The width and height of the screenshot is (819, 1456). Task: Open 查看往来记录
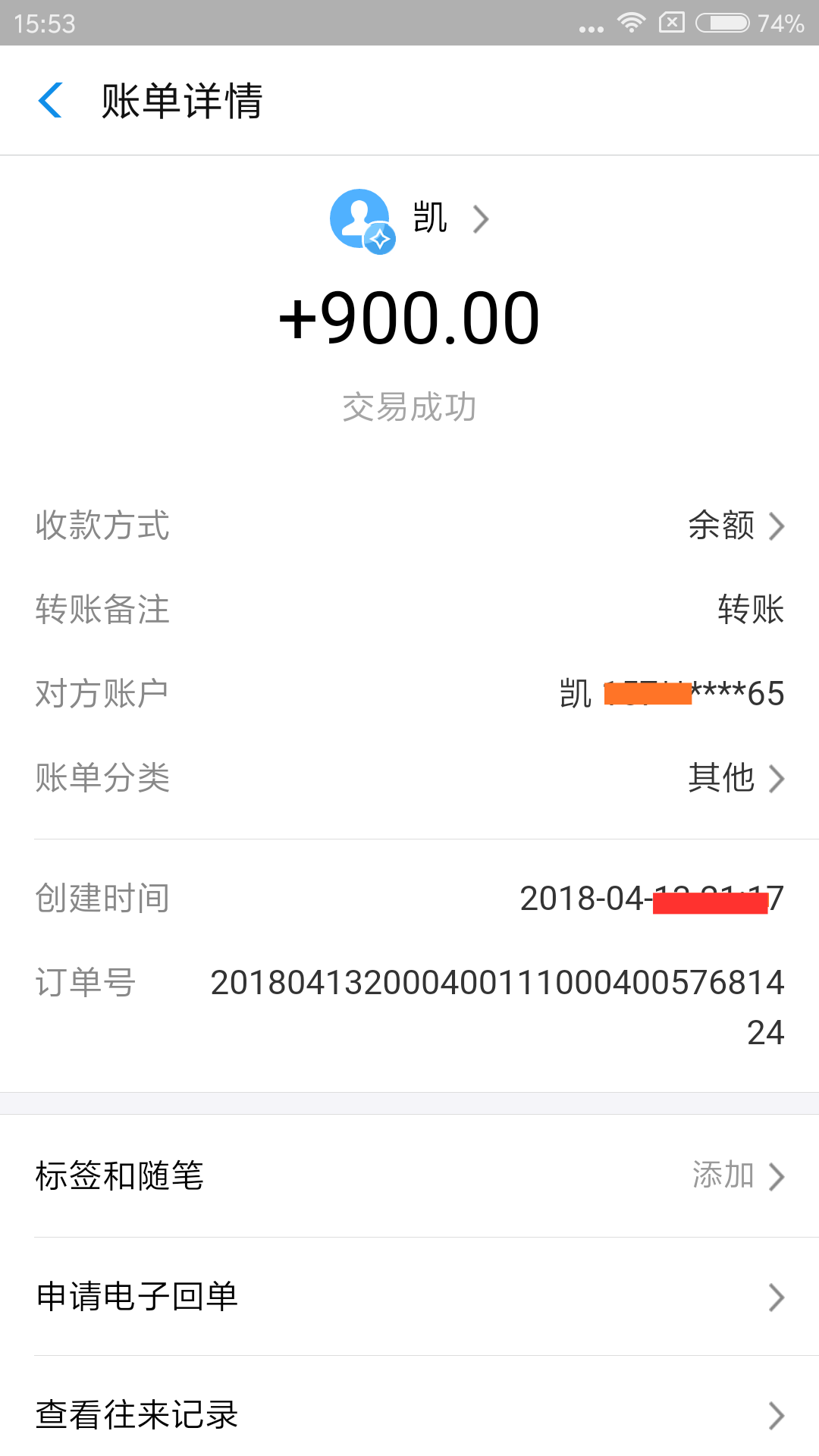tap(409, 1415)
